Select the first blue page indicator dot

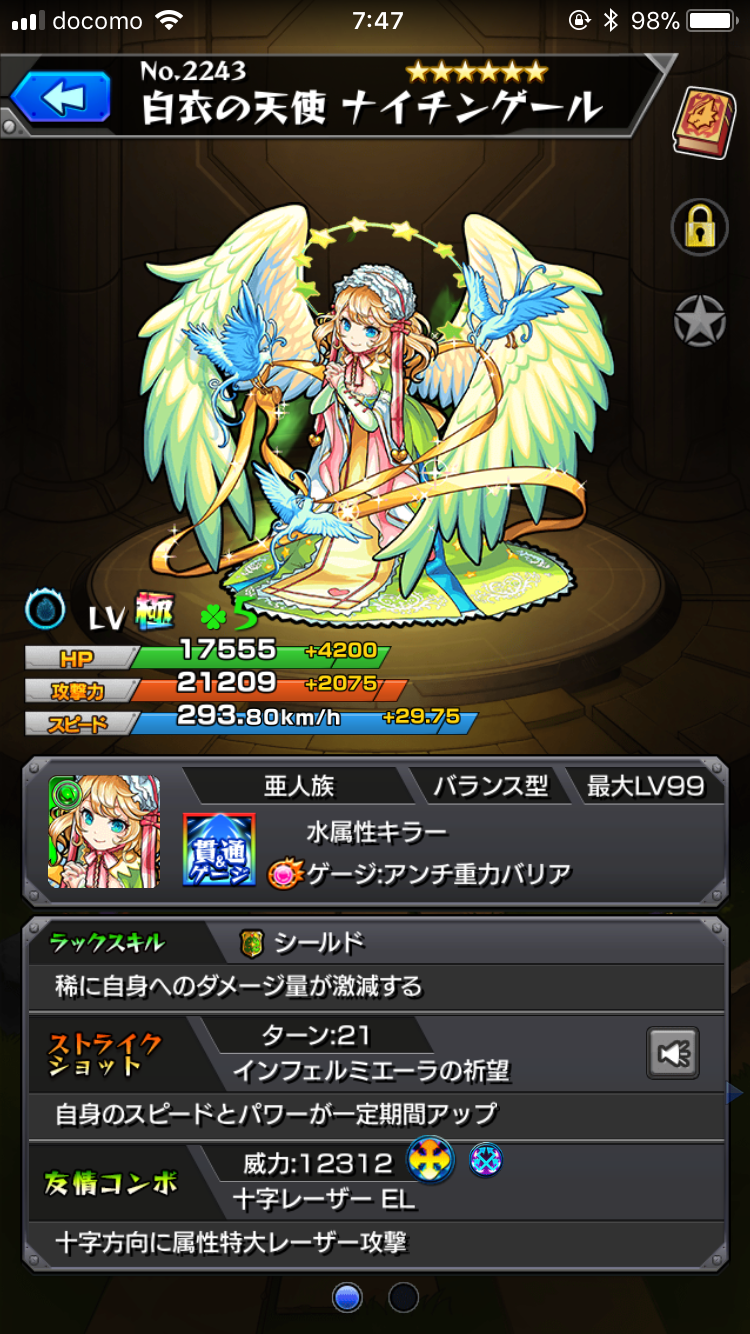tap(347, 1298)
